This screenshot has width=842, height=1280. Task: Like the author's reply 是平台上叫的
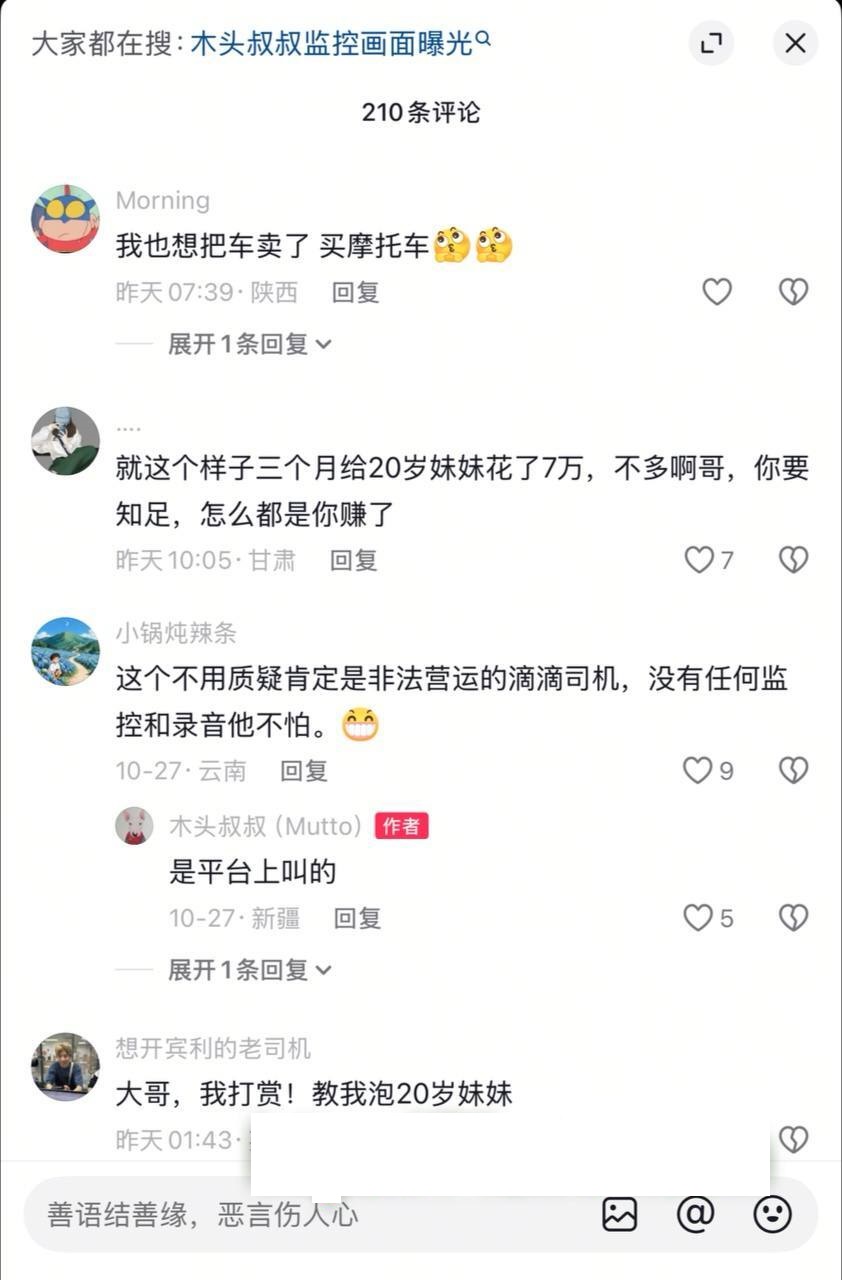[x=697, y=918]
